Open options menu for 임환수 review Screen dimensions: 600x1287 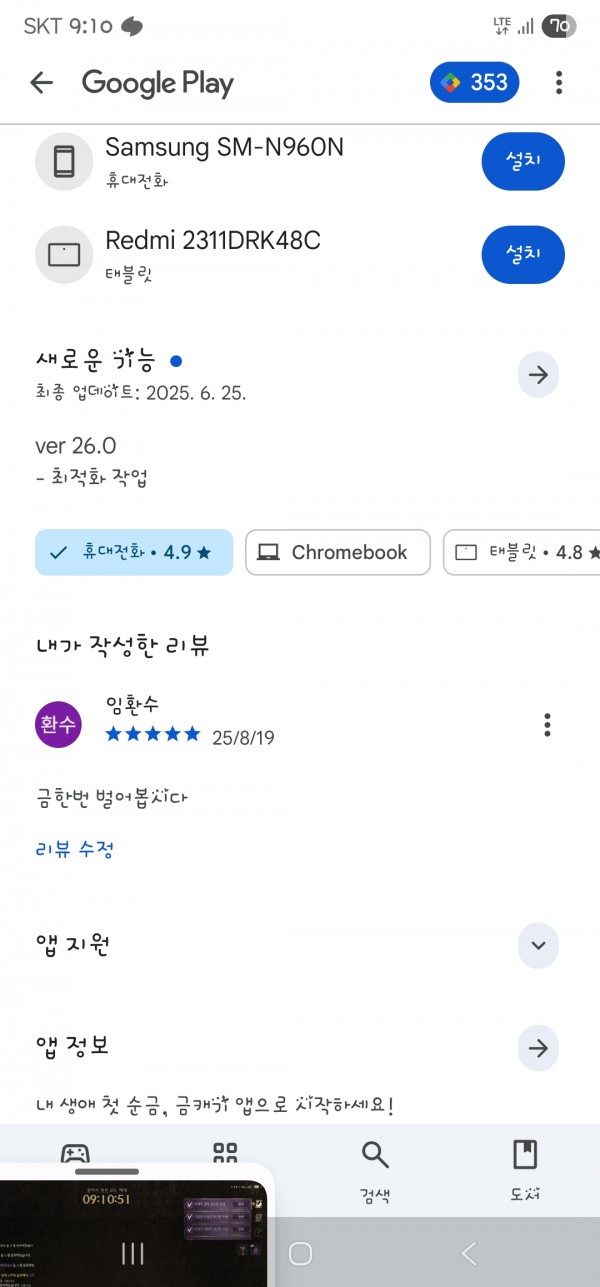pos(547,724)
